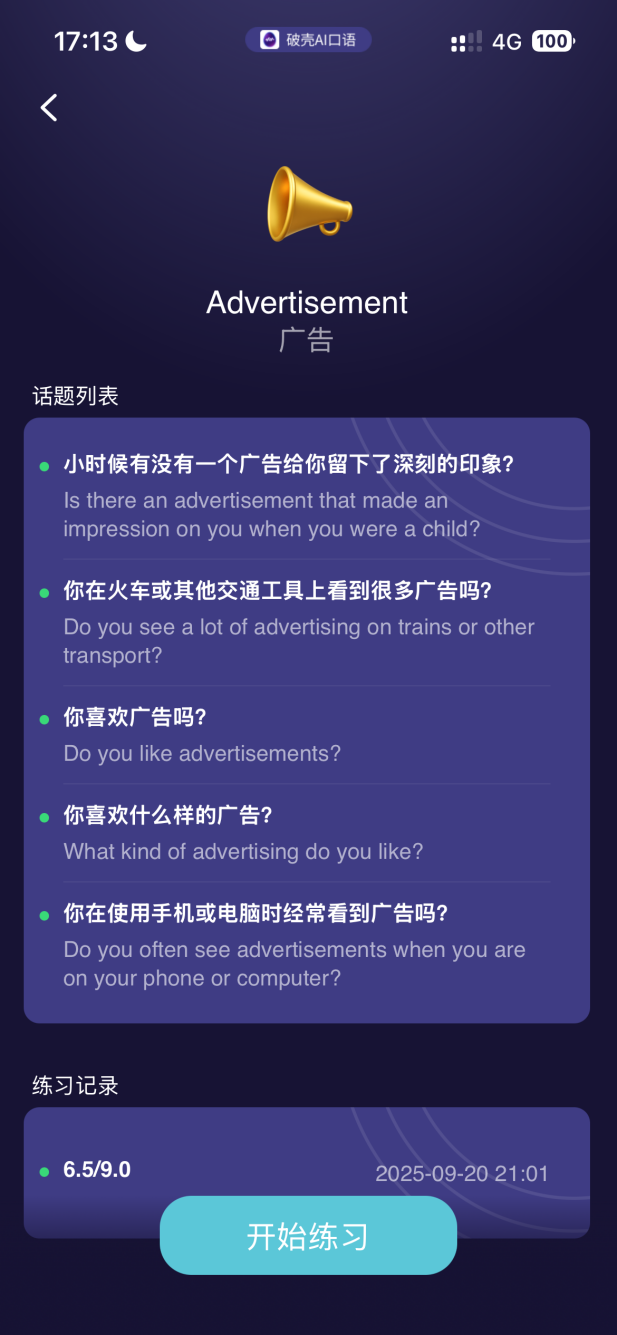Go back using the top-left arrow
Screen dimensions: 617x1335
(x=49, y=108)
